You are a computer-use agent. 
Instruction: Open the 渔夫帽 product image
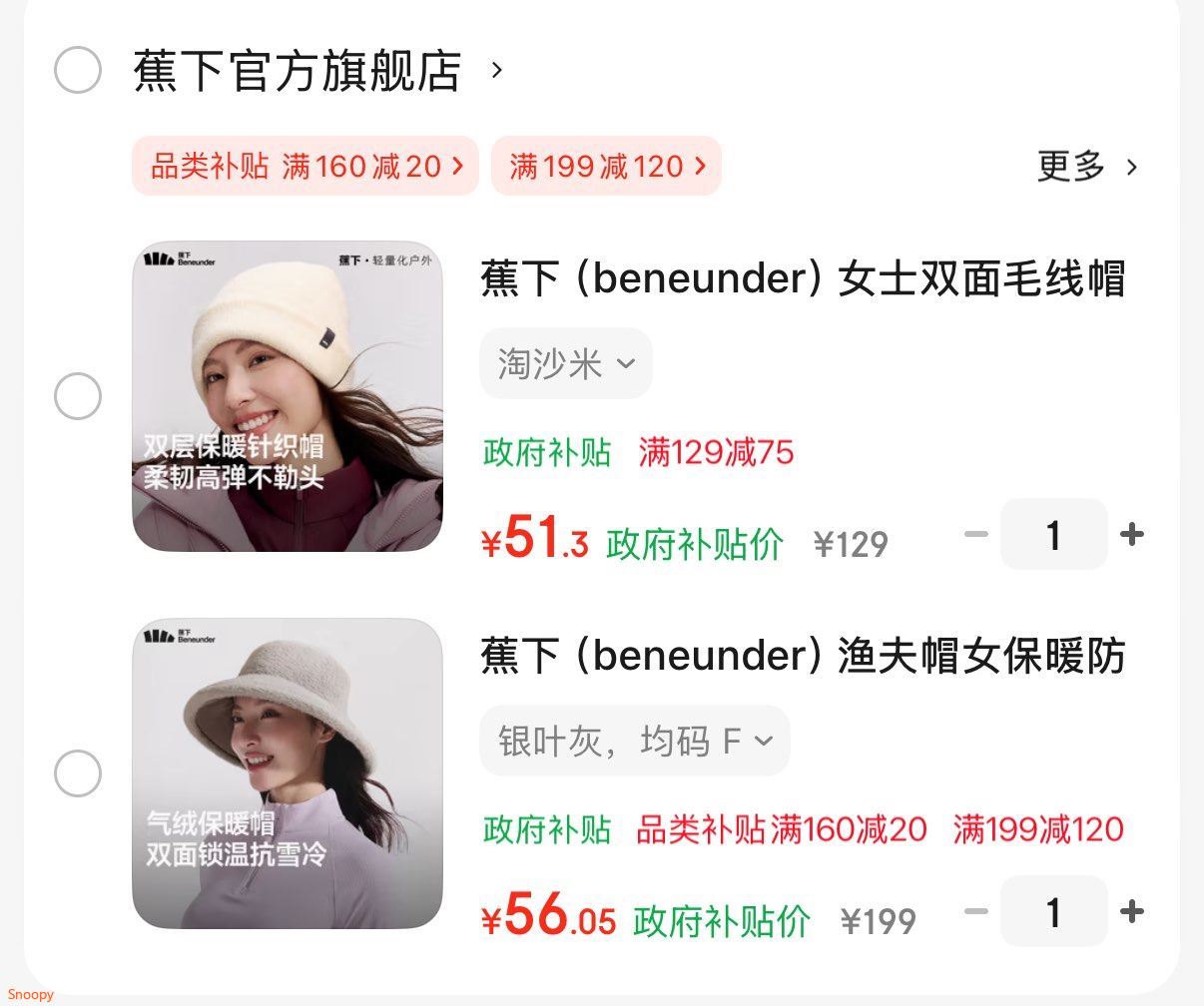coord(288,773)
